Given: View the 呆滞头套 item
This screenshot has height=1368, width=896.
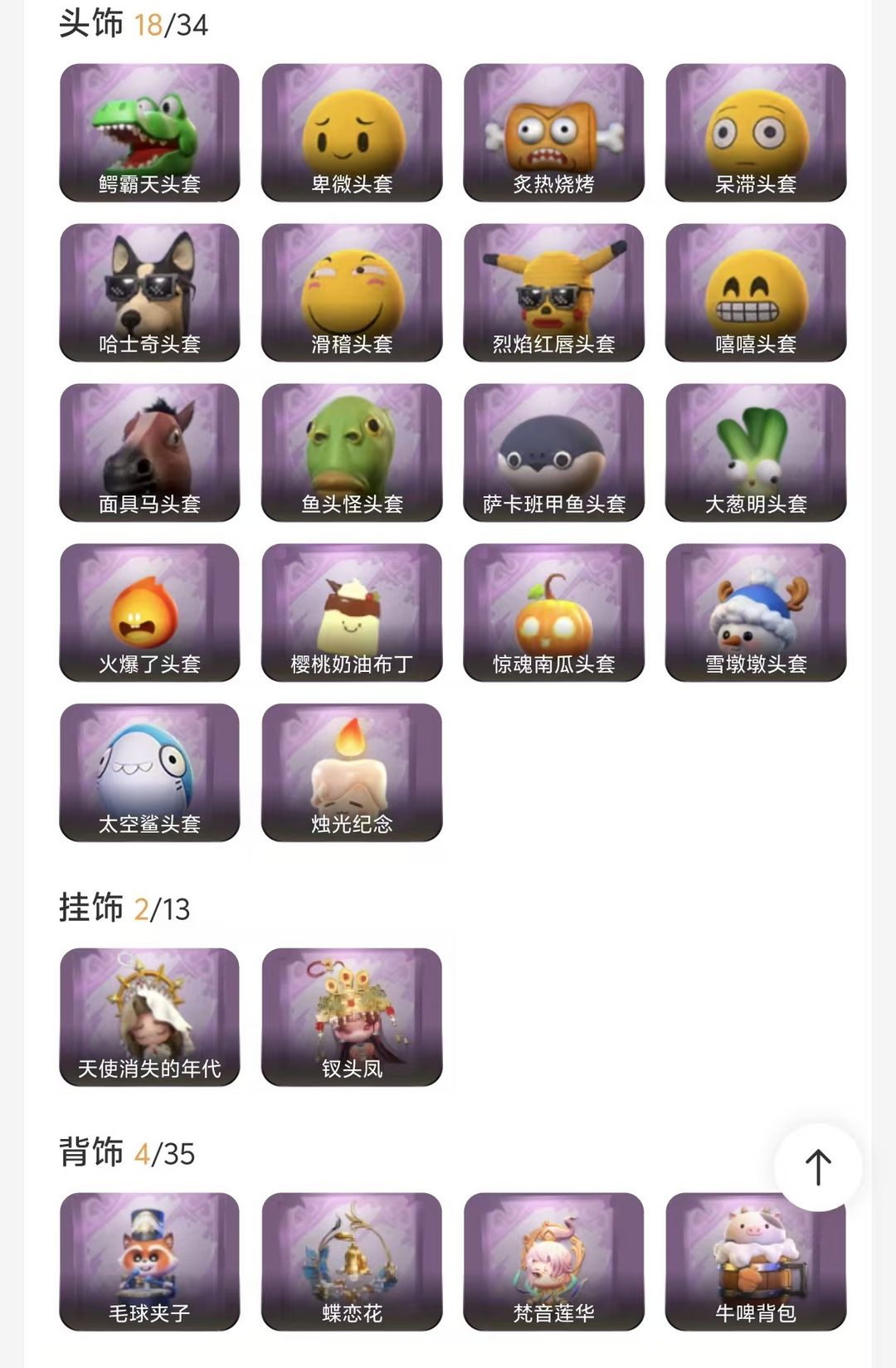Looking at the screenshot, I should point(756,133).
